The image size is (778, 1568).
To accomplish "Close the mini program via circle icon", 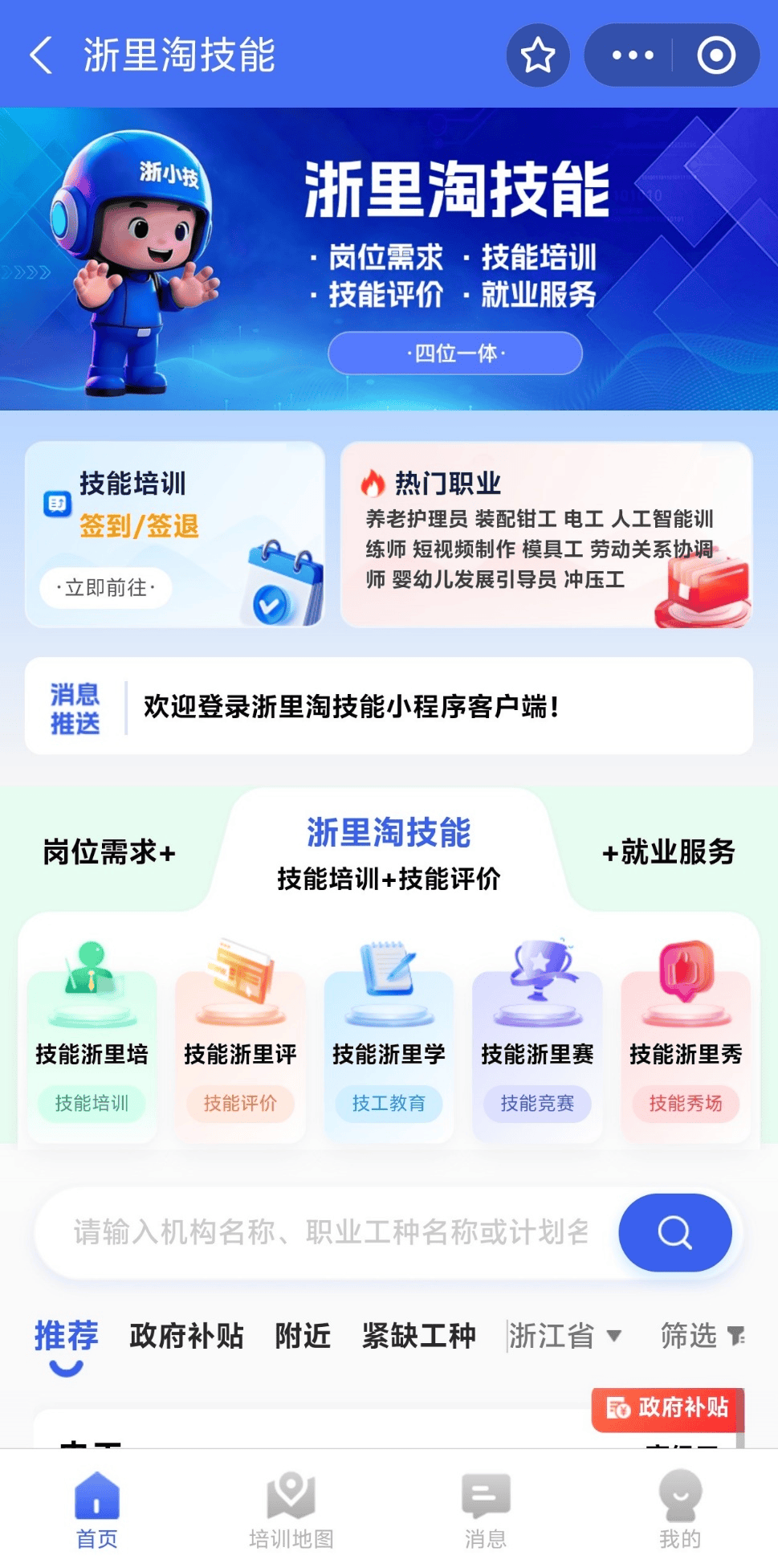I will [x=715, y=55].
